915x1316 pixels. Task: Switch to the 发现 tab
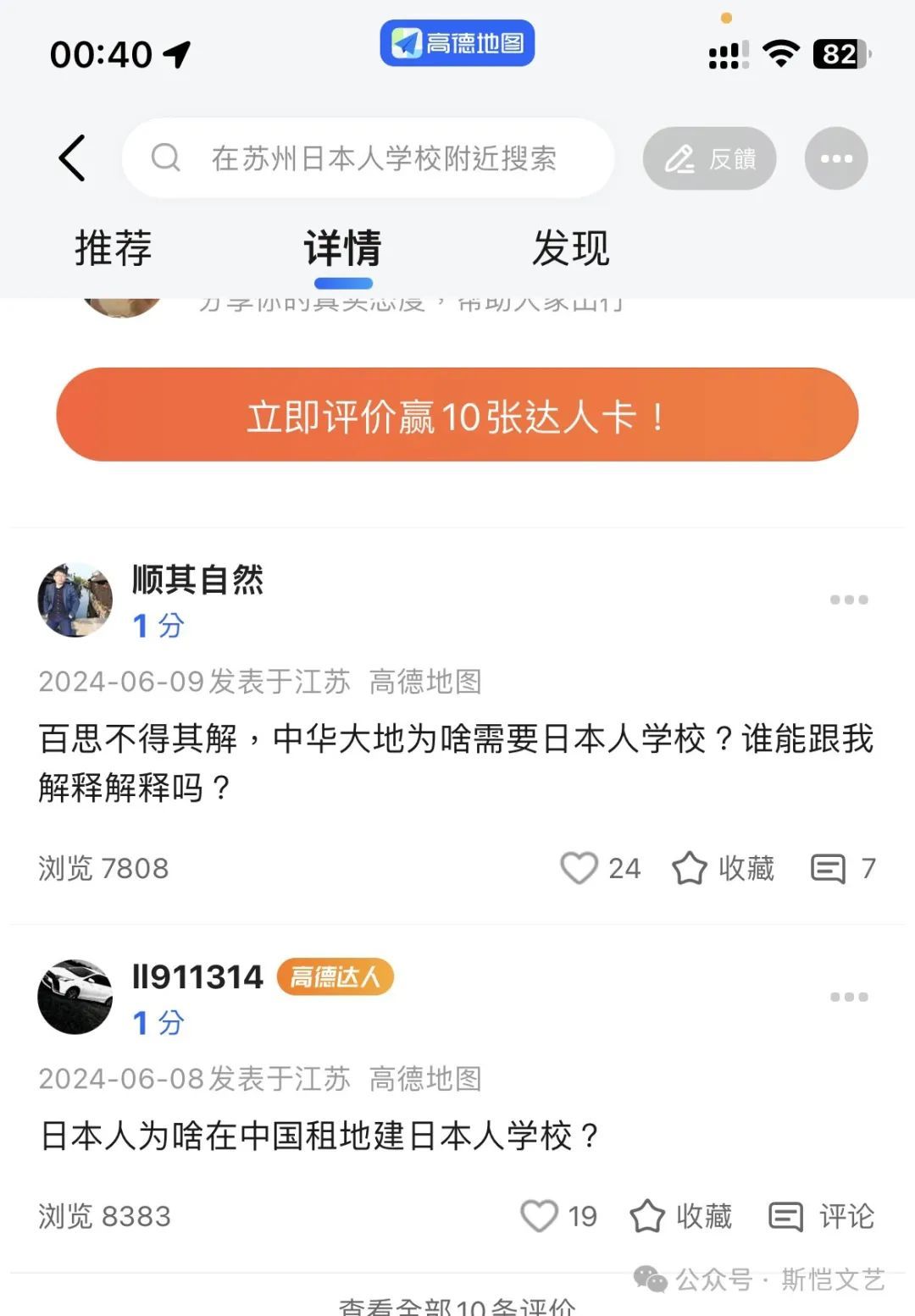pos(570,248)
